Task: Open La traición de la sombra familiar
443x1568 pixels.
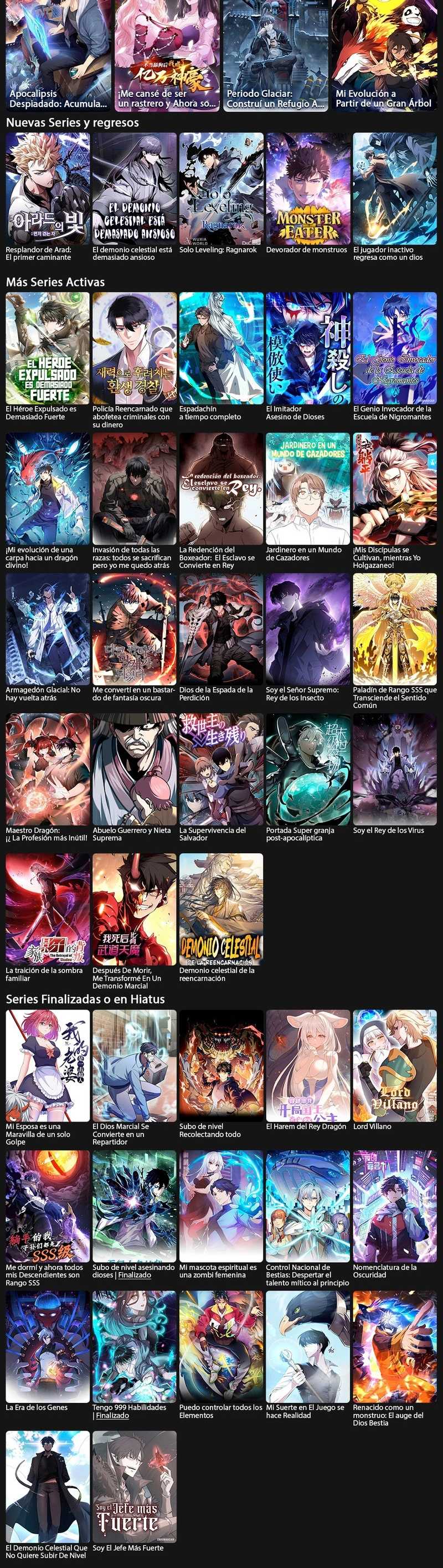Action: pos(48,909)
